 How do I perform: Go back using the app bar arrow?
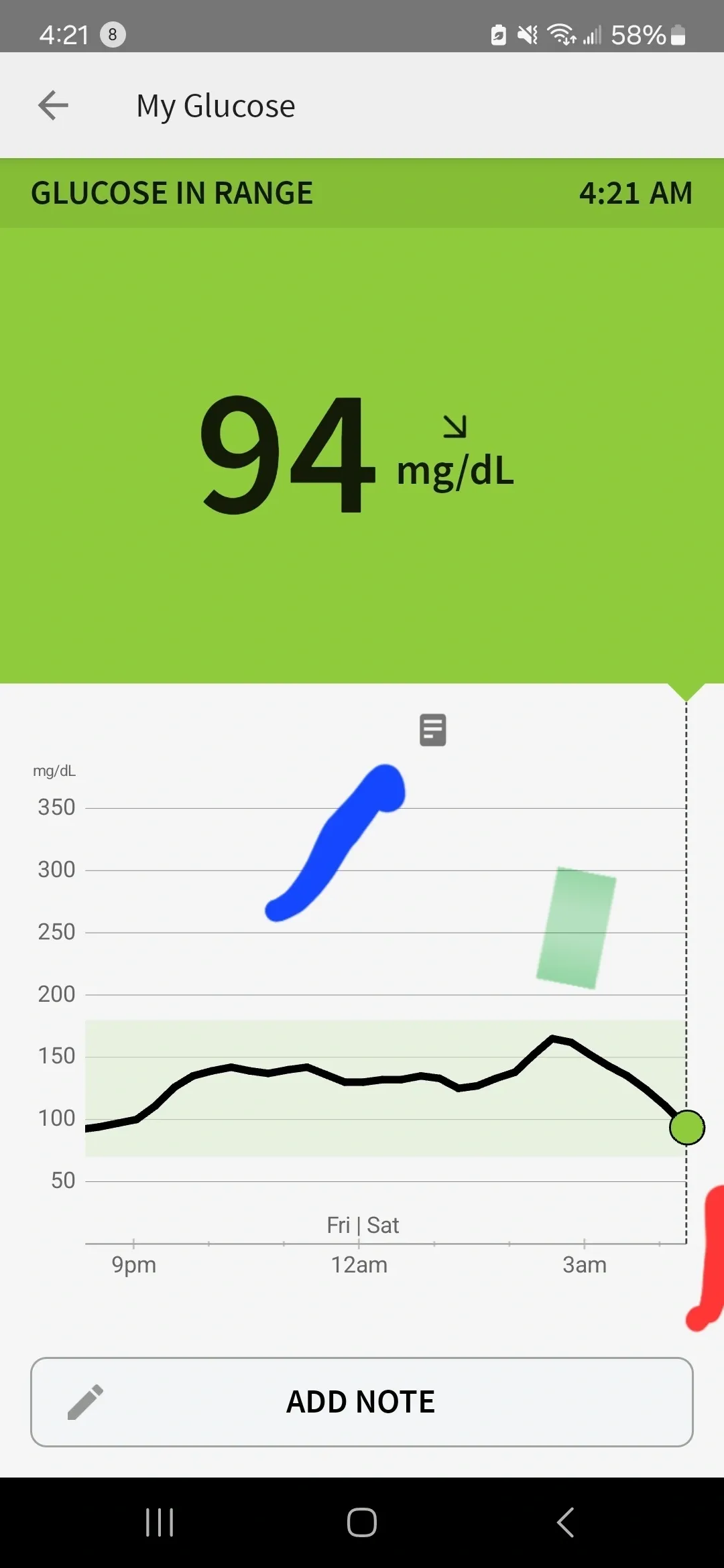[x=54, y=106]
